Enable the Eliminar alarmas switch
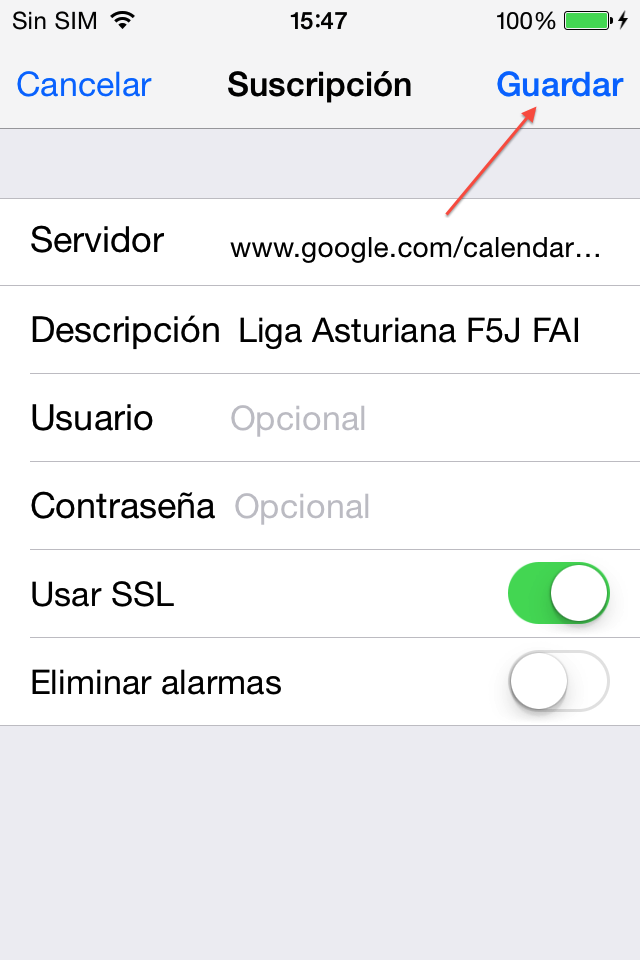The height and width of the screenshot is (960, 640). coord(559,682)
